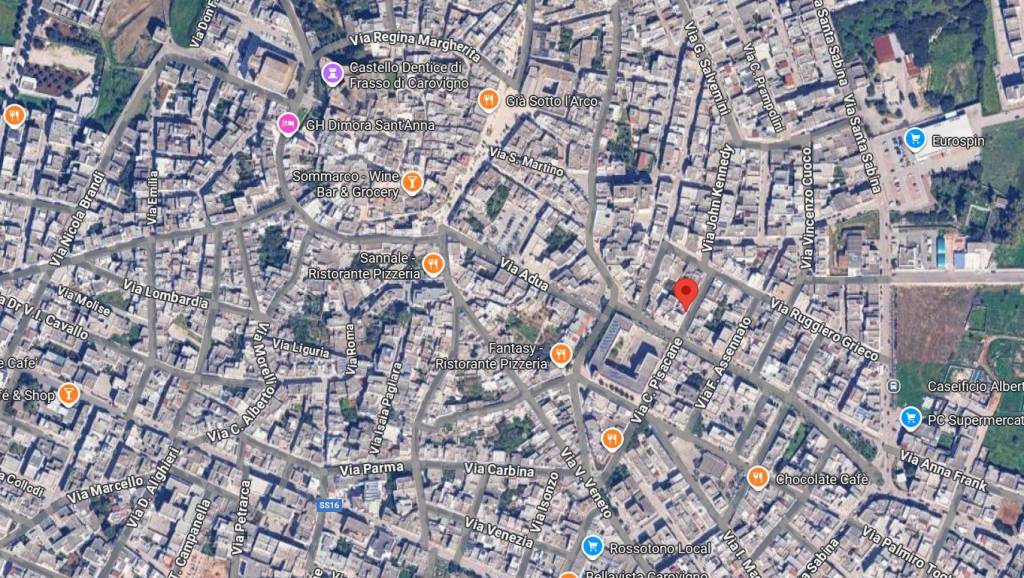
Task: Open the Chocolate Cafè pin
Action: [758, 477]
